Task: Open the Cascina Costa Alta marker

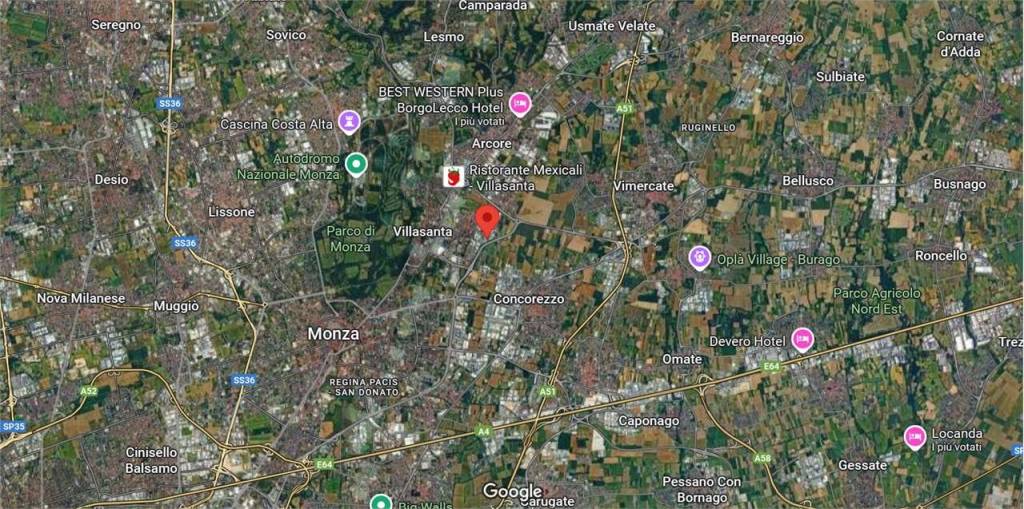Action: [x=349, y=122]
